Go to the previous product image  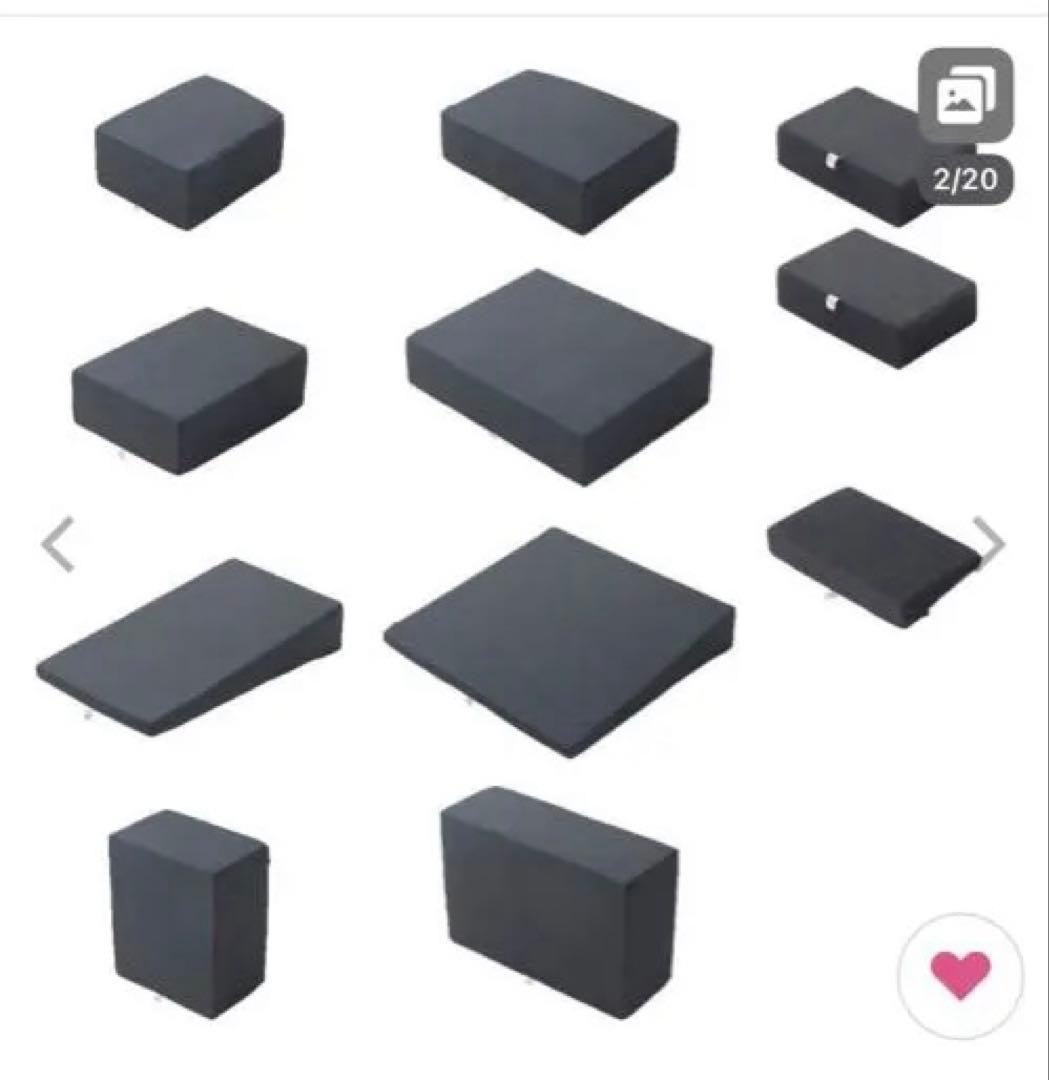point(58,545)
